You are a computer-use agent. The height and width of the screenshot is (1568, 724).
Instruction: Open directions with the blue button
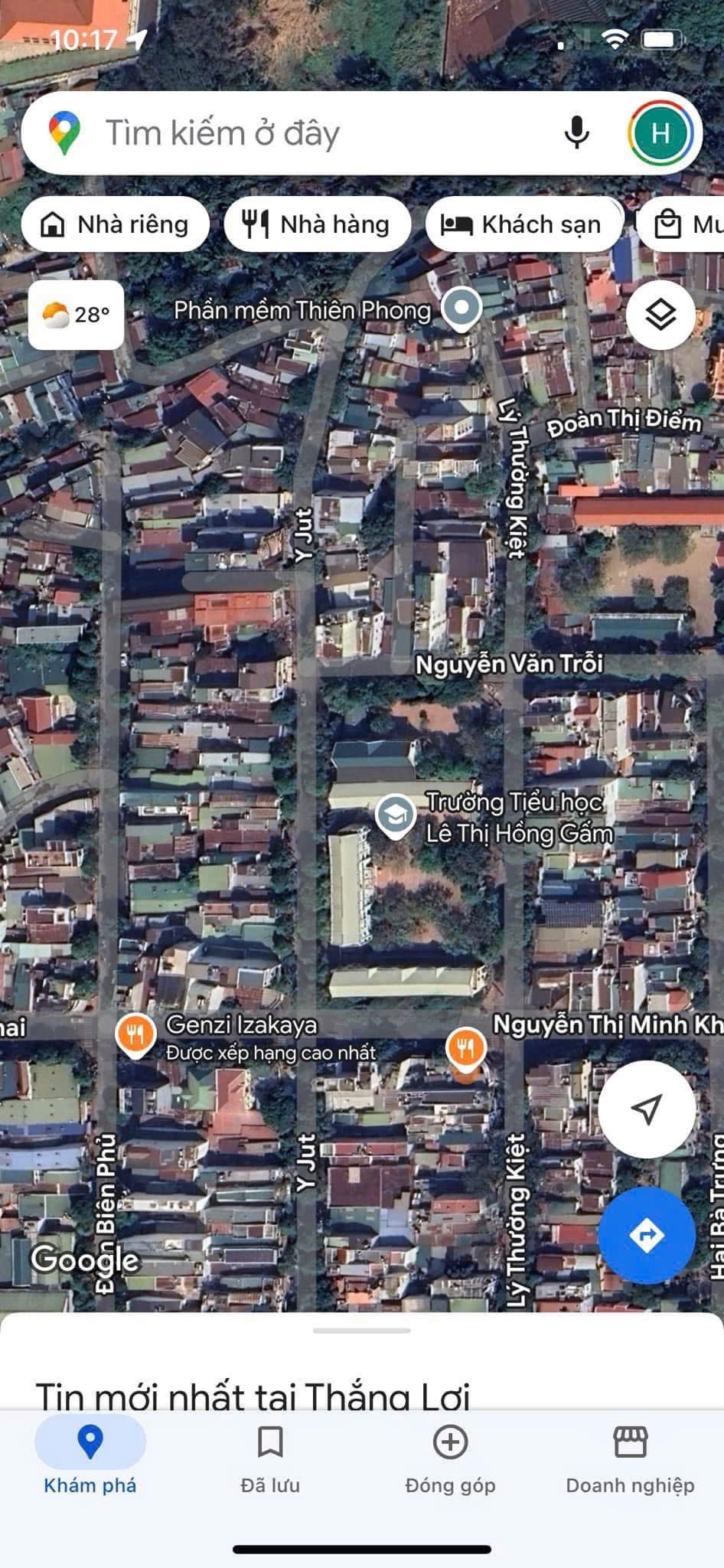click(647, 1235)
